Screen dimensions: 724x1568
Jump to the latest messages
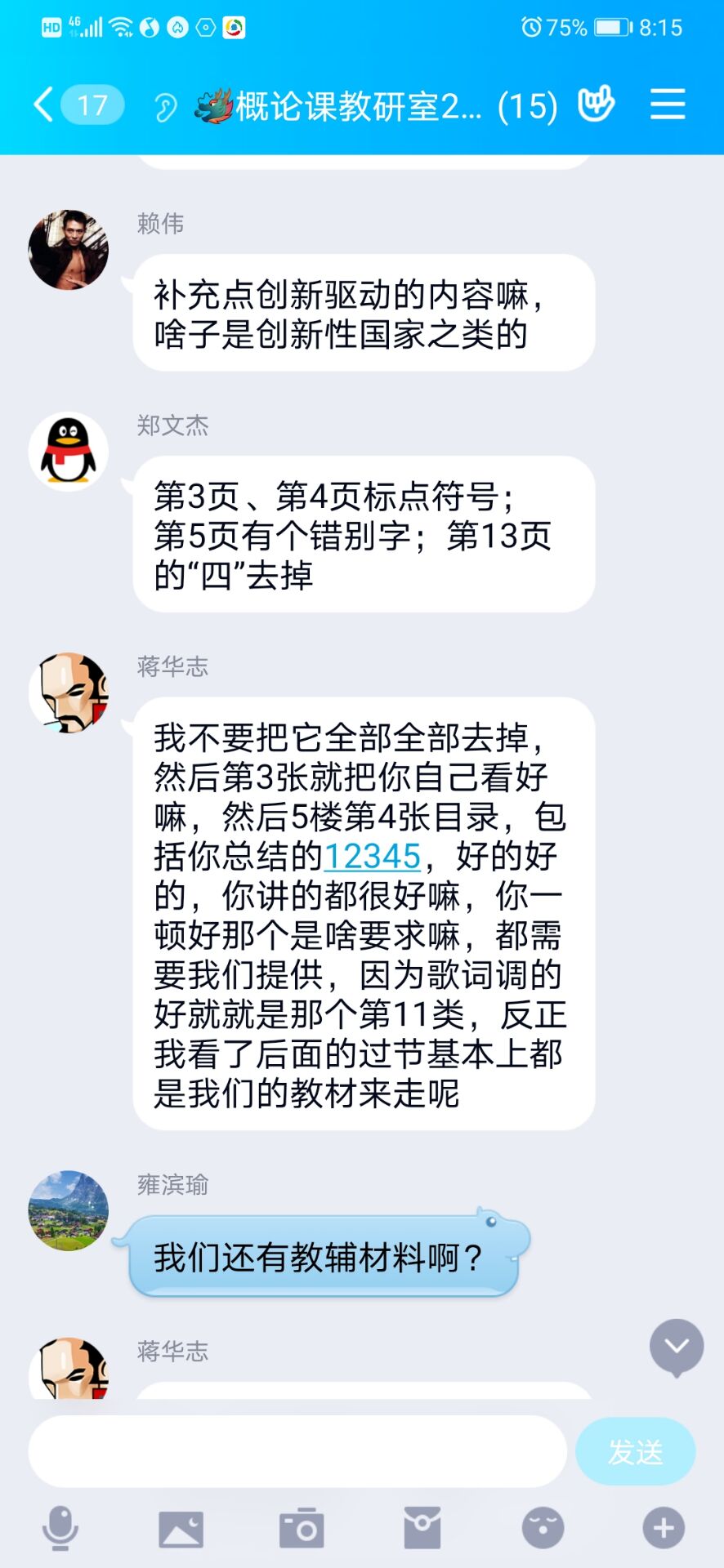(x=677, y=1347)
